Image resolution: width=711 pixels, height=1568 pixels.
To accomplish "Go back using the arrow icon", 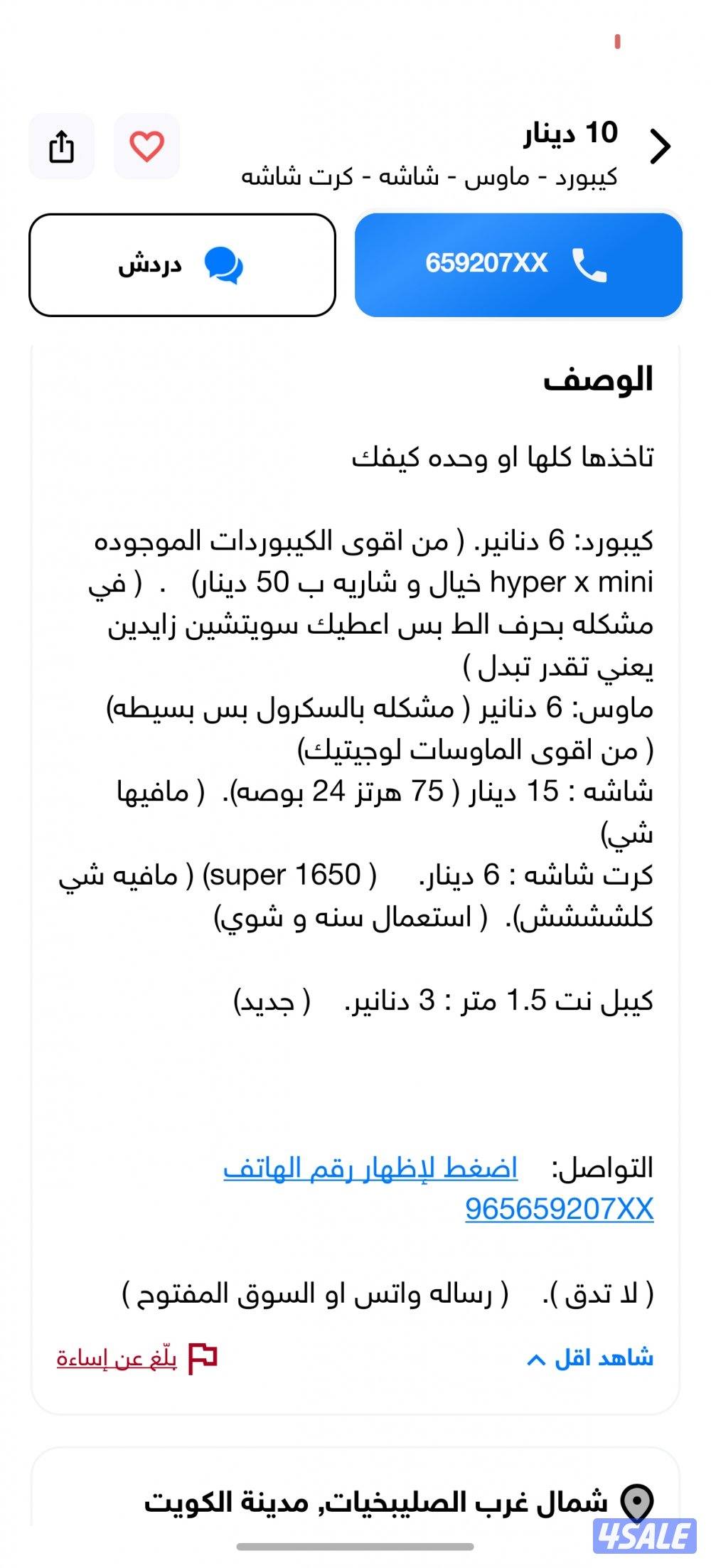I will click(660, 147).
